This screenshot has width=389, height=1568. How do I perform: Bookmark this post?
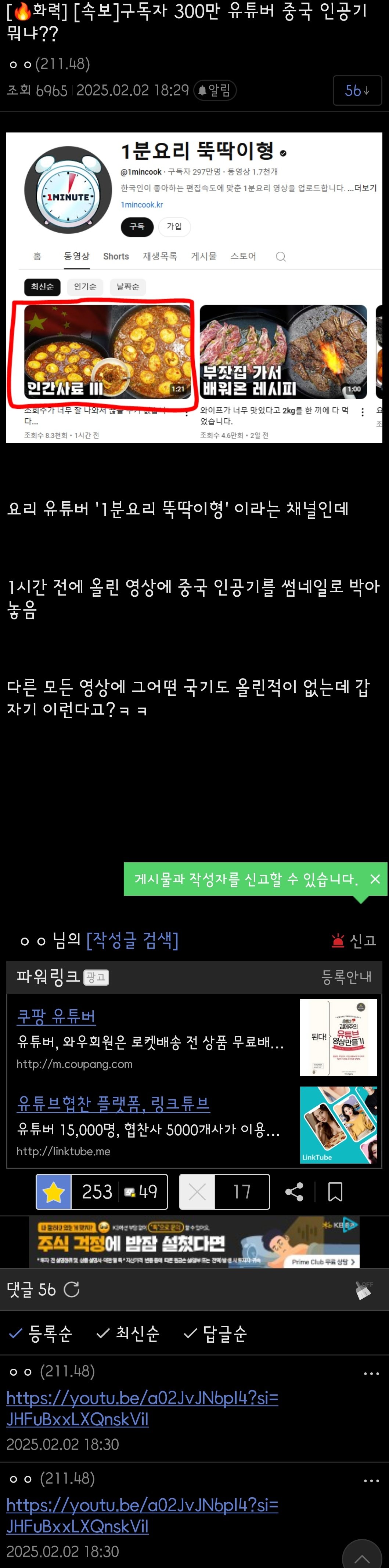pos(335,1191)
